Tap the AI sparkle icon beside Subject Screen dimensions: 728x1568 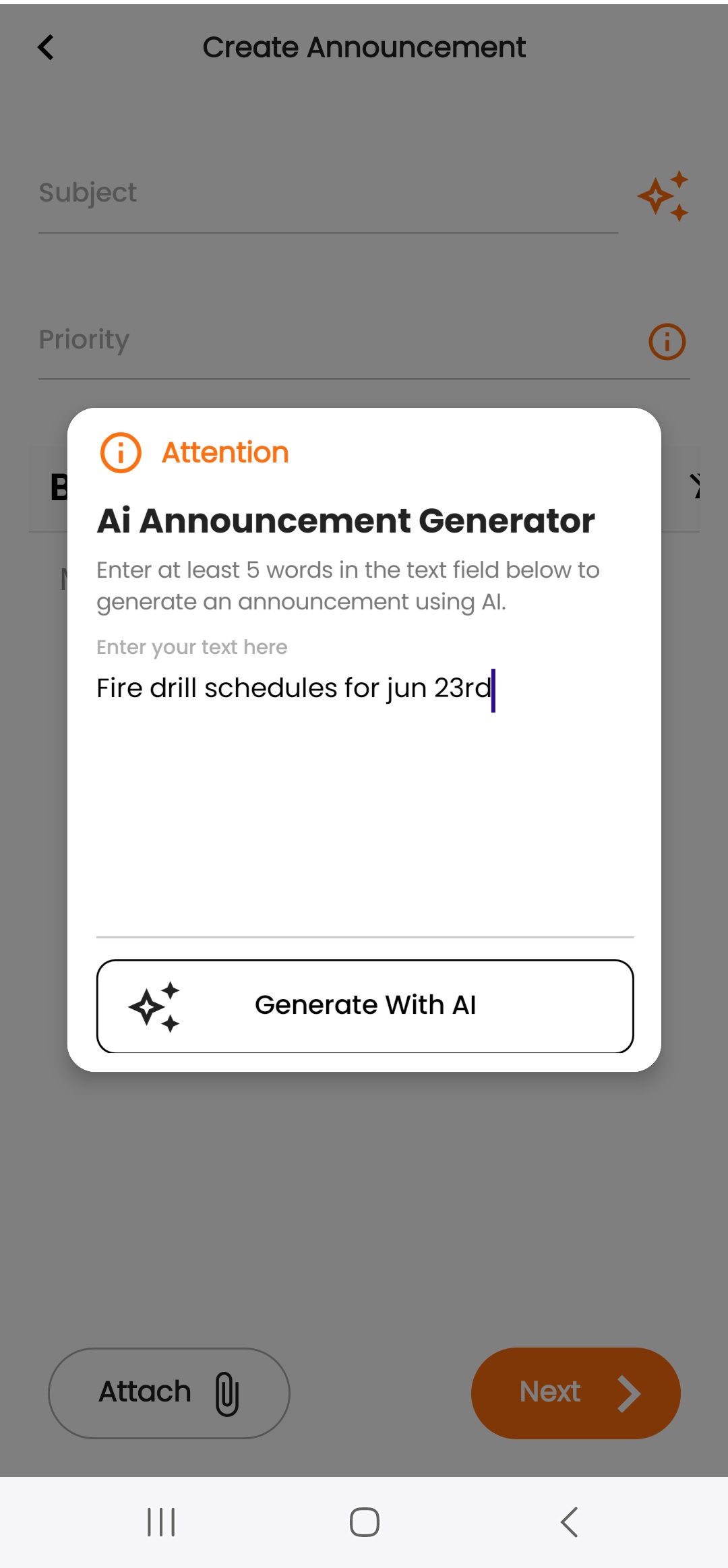pyautogui.click(x=663, y=195)
